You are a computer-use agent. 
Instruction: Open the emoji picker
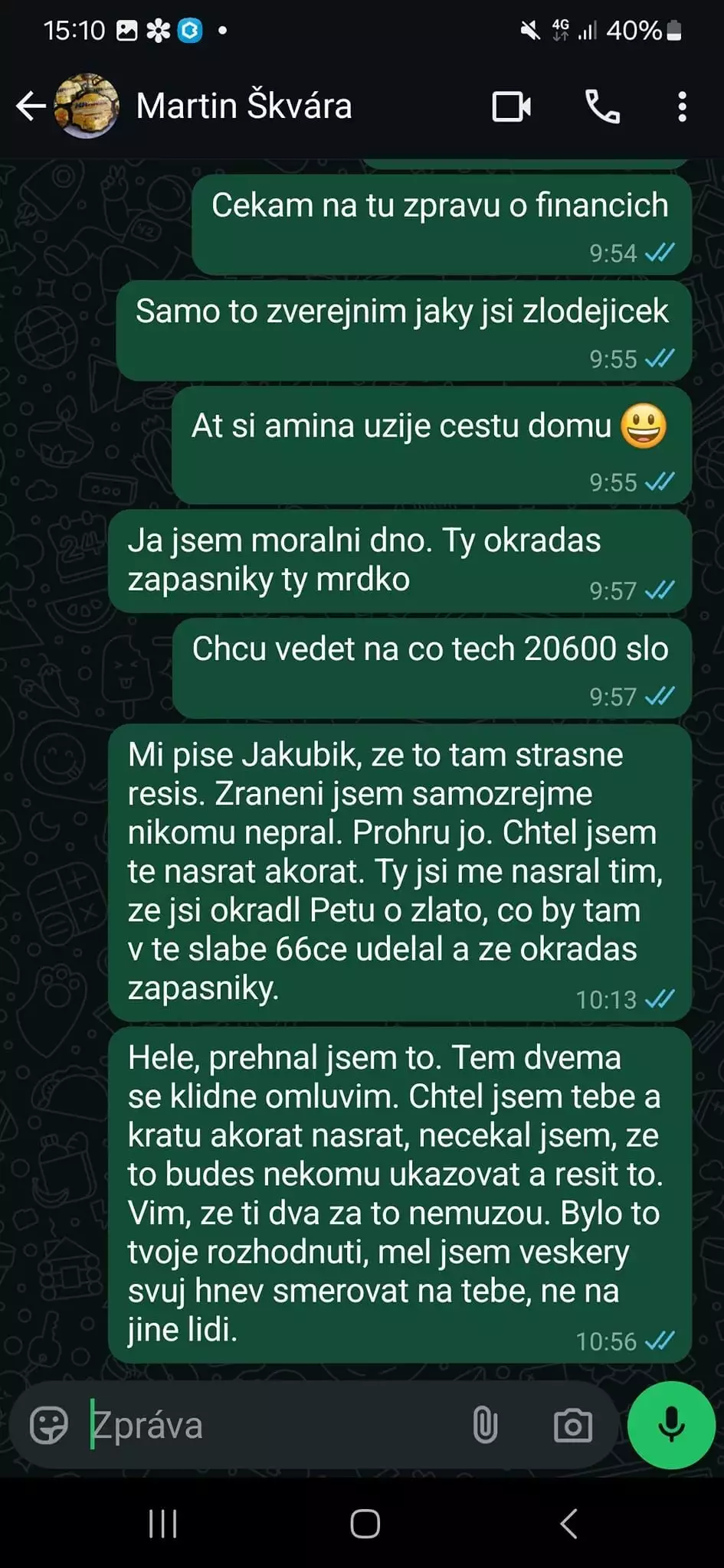click(x=49, y=1426)
